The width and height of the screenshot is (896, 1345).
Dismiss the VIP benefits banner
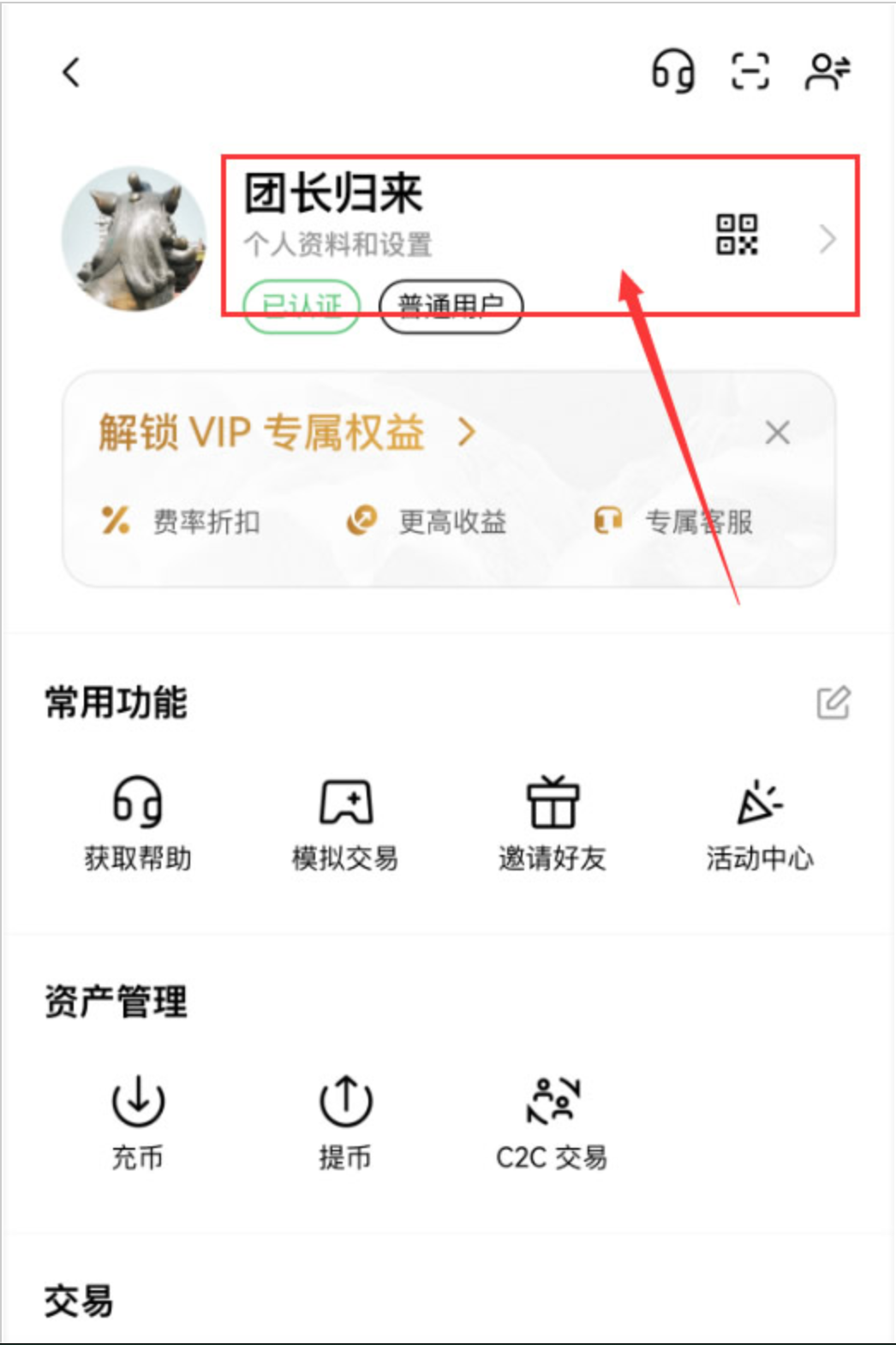click(777, 433)
